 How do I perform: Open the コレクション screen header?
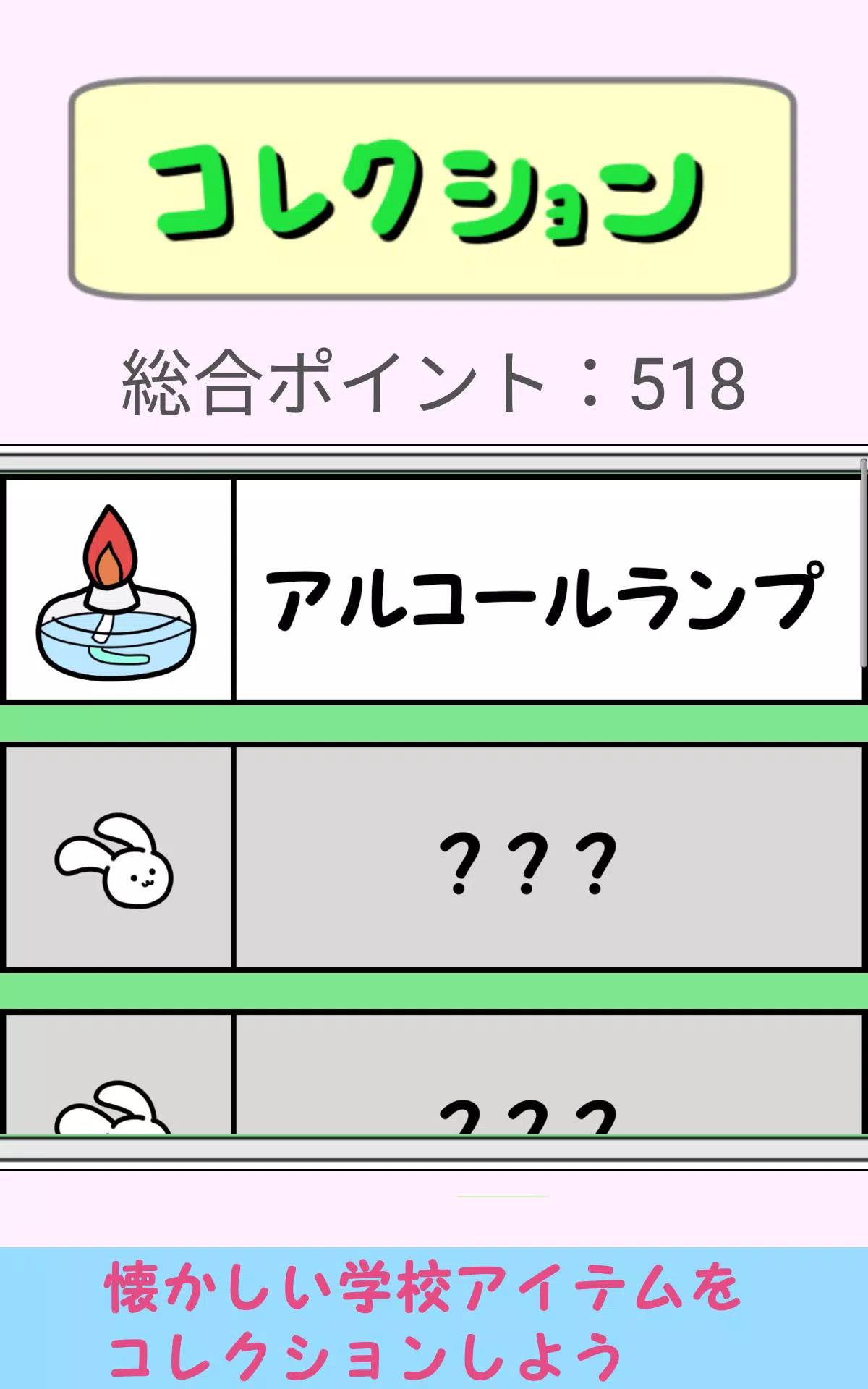click(433, 188)
